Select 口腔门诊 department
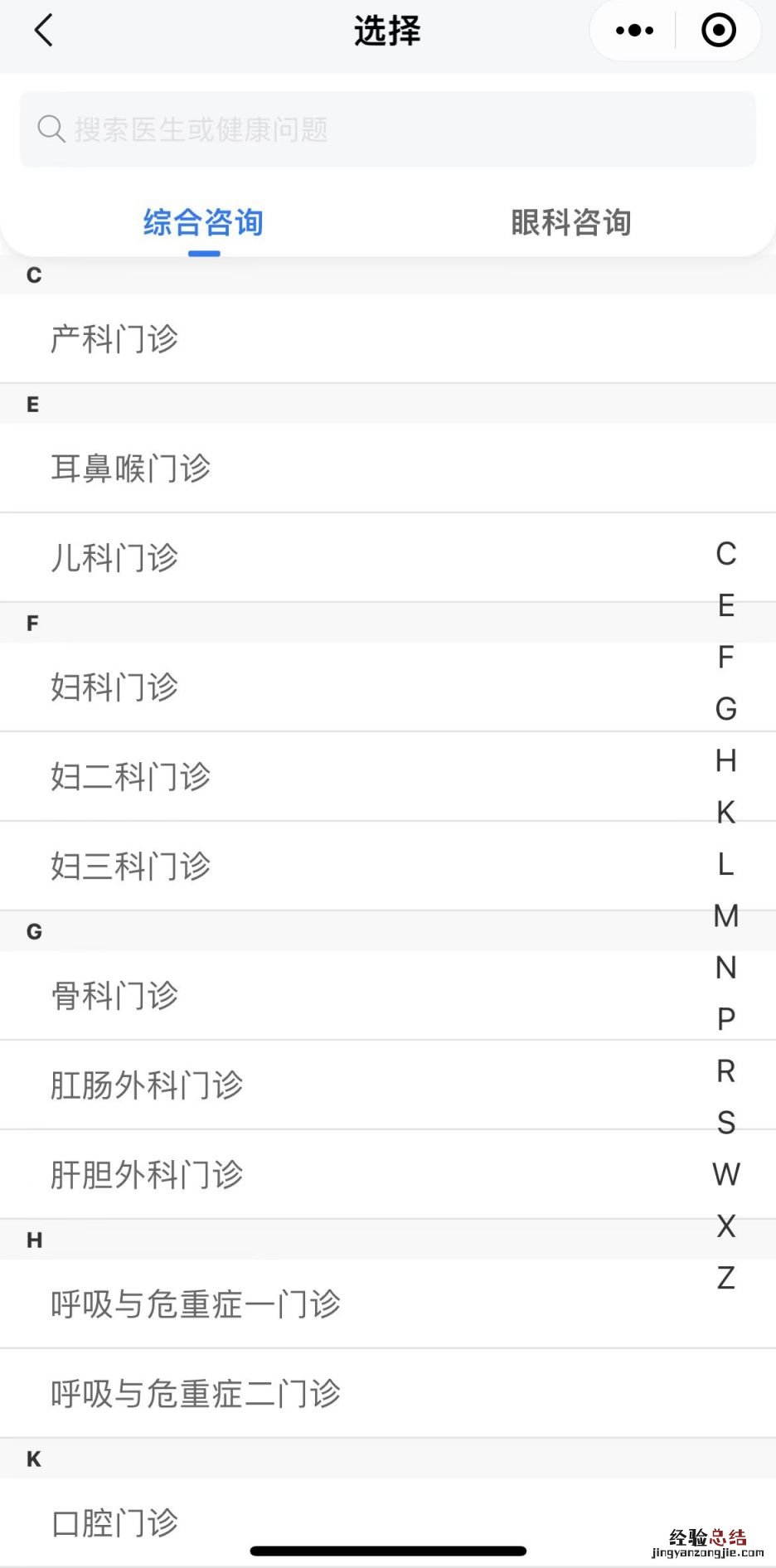The image size is (776, 1568). (x=114, y=1522)
